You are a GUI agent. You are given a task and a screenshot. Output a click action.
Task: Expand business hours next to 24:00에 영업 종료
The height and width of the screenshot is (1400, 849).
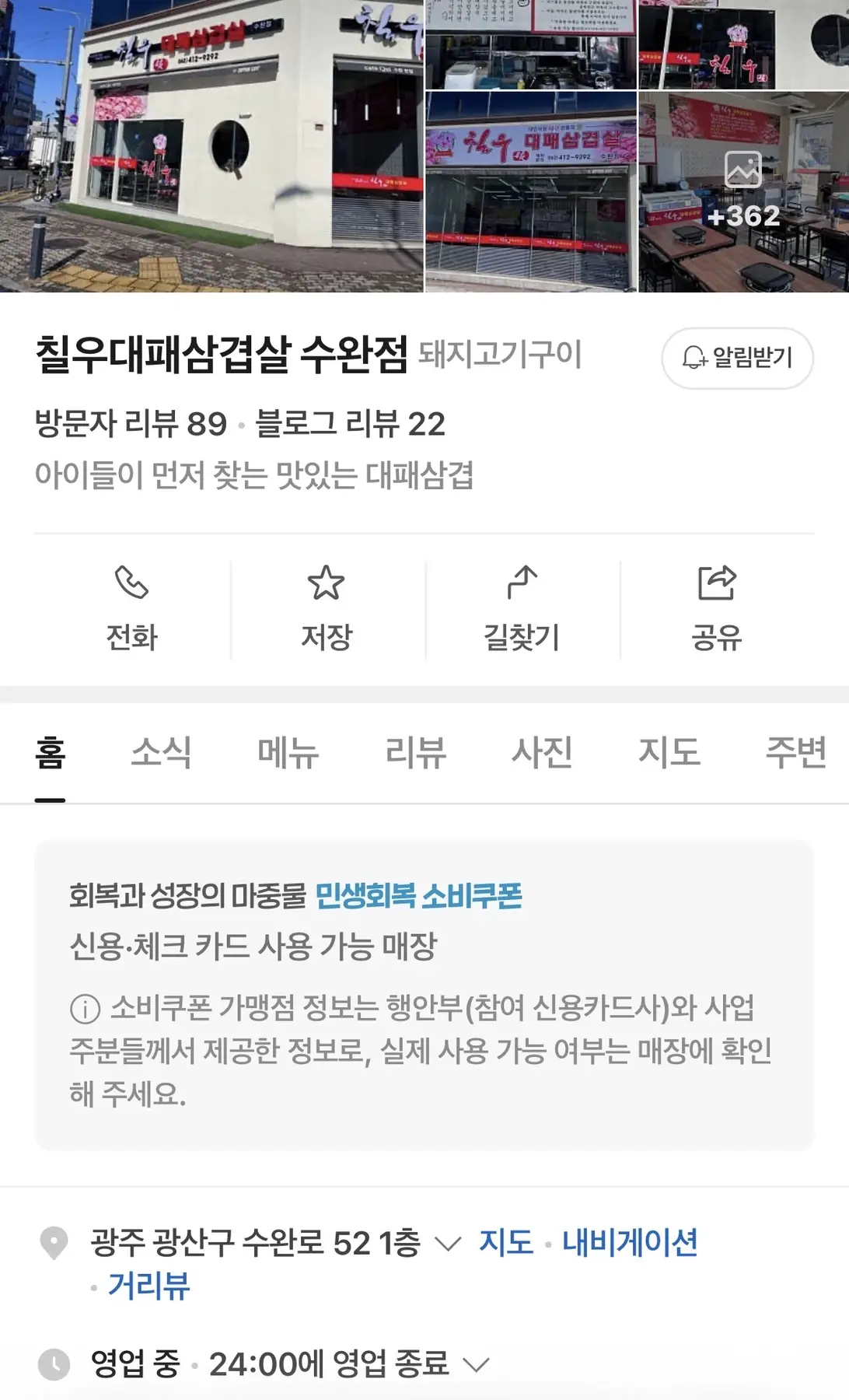pyautogui.click(x=475, y=1365)
